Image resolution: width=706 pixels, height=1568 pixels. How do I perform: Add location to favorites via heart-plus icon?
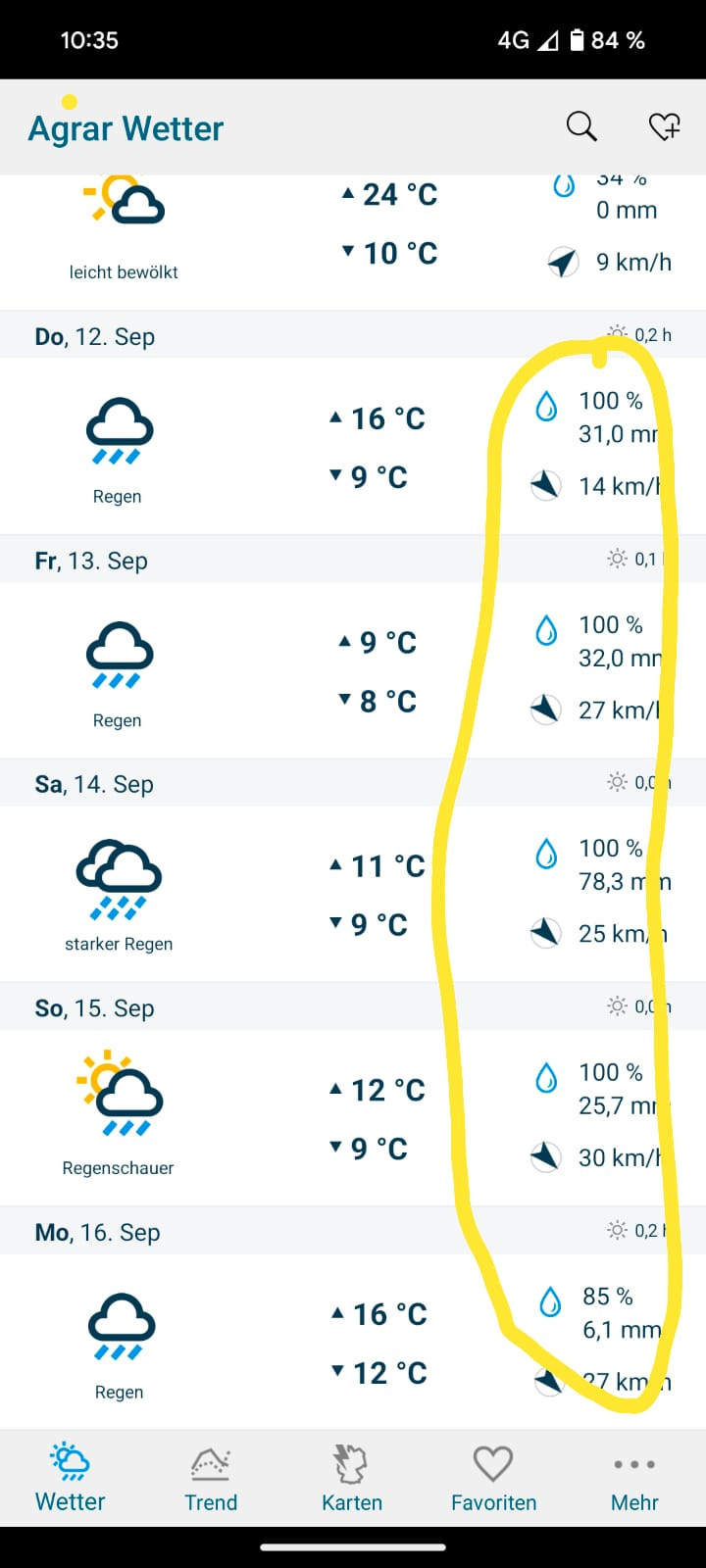coord(665,126)
